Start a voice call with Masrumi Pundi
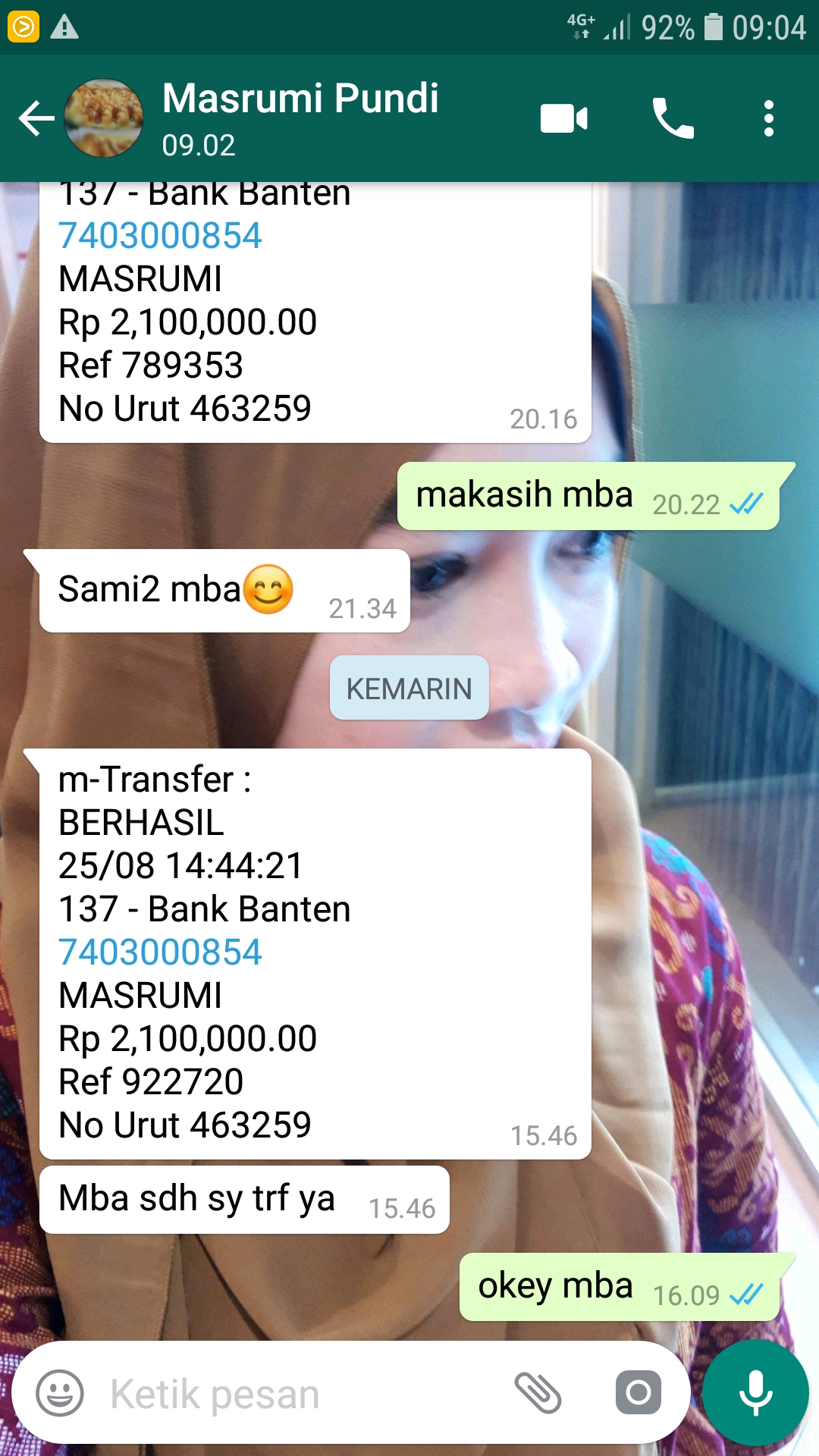Screen dimensions: 819x1456 pyautogui.click(x=673, y=119)
